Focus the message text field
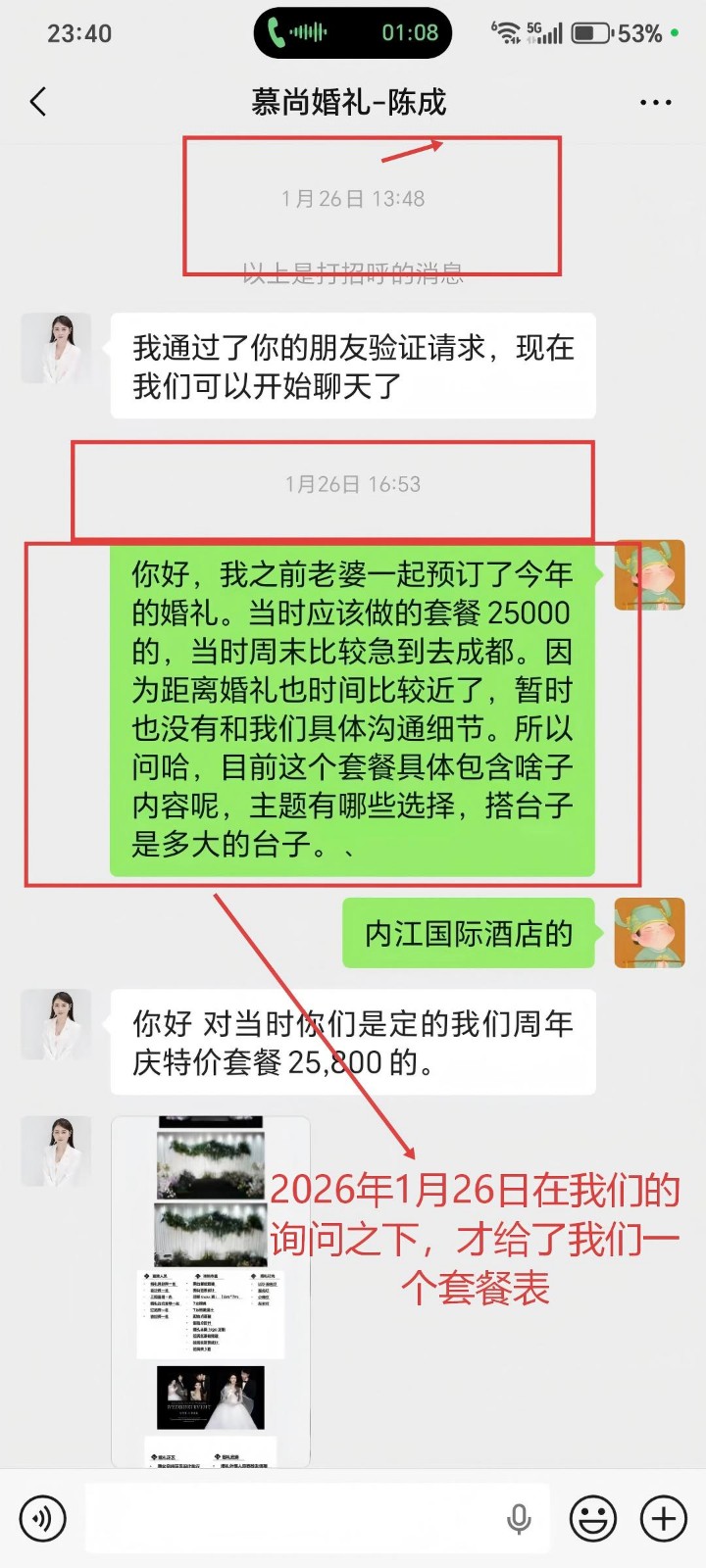Viewport: 706px width, 1568px height. [x=294, y=1519]
